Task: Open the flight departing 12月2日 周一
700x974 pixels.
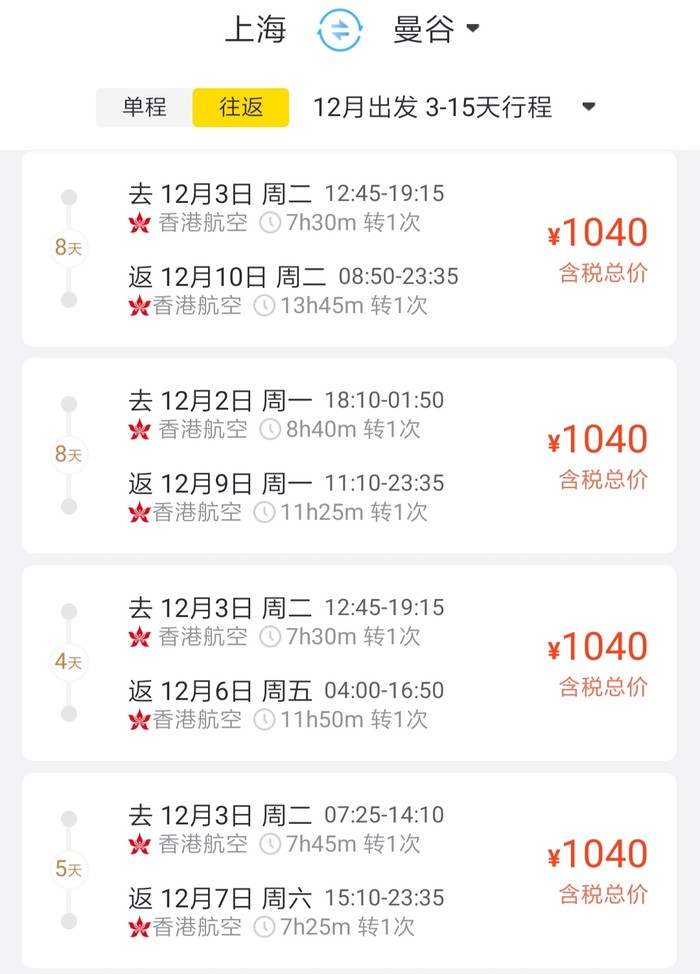Action: [349, 455]
